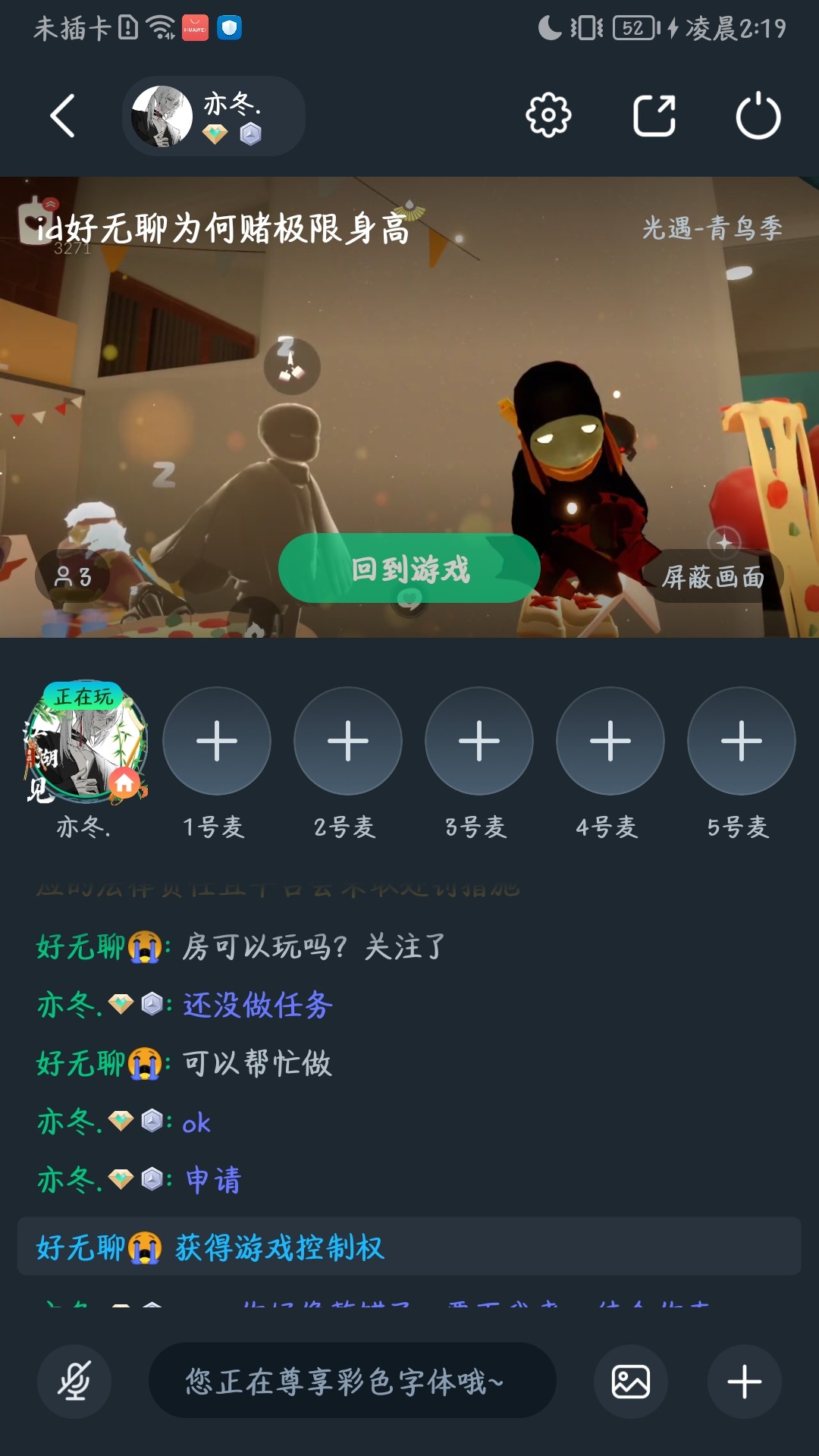The image size is (819, 1456).
Task: Join the 2号麦 mic seat
Action: [348, 741]
